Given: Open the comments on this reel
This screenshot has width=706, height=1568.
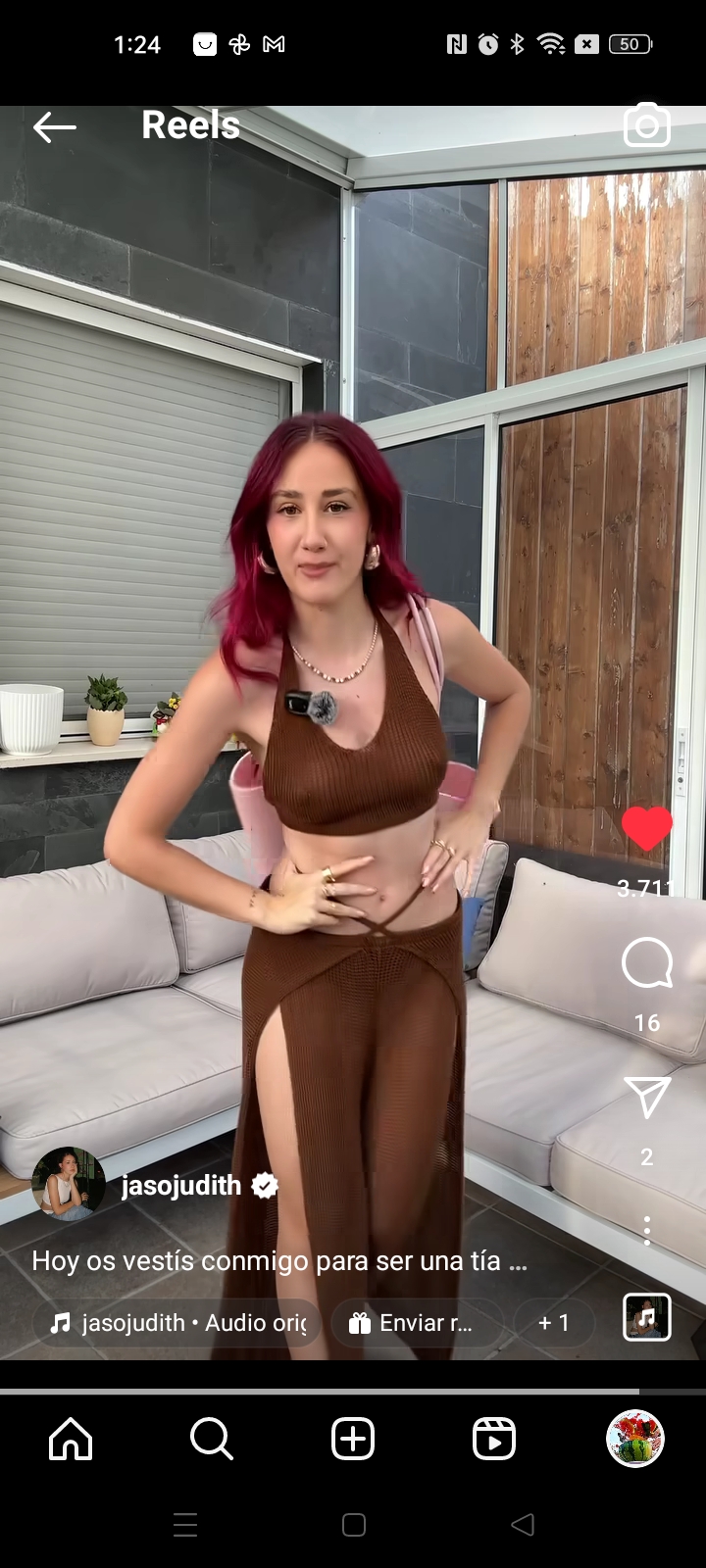Looking at the screenshot, I should click(x=646, y=963).
